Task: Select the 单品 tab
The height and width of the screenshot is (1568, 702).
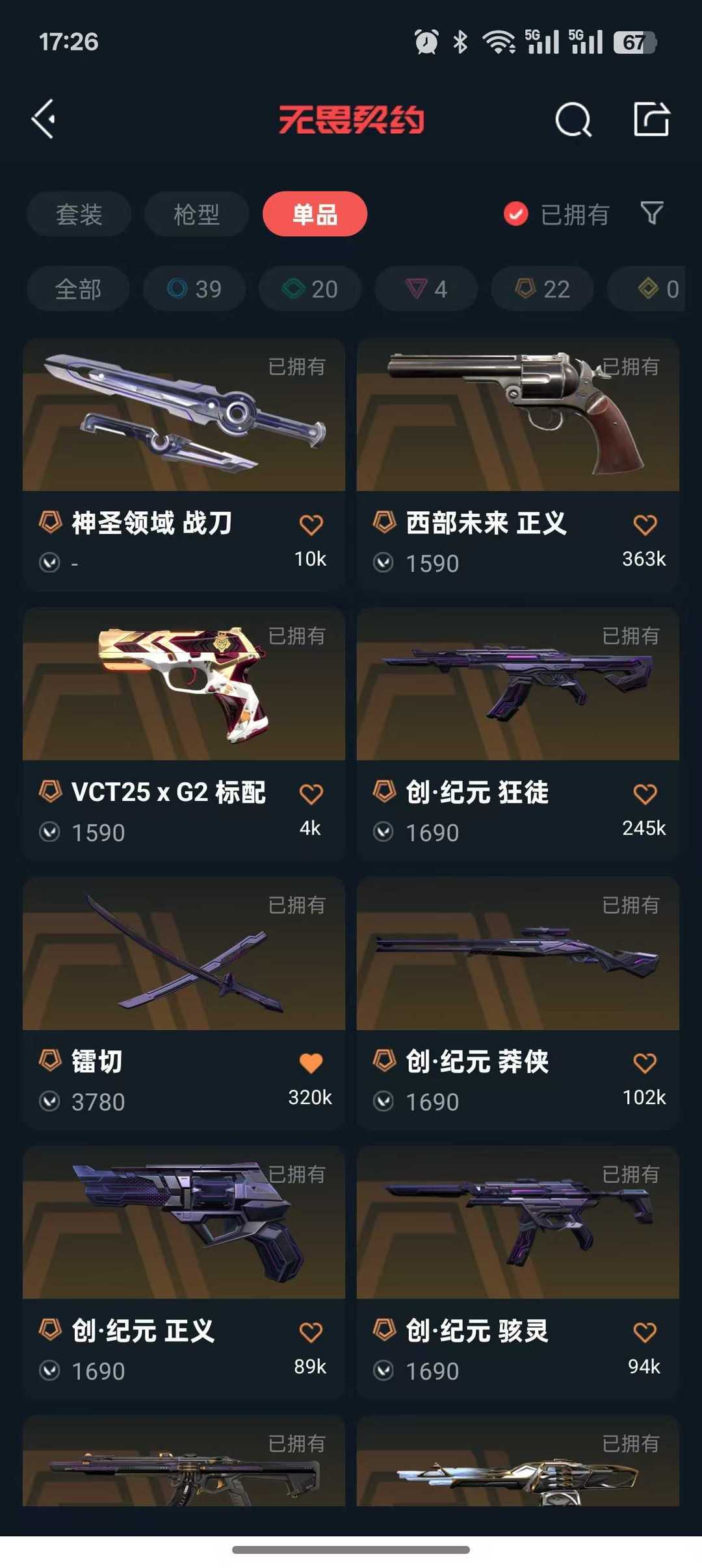Action: tap(315, 214)
